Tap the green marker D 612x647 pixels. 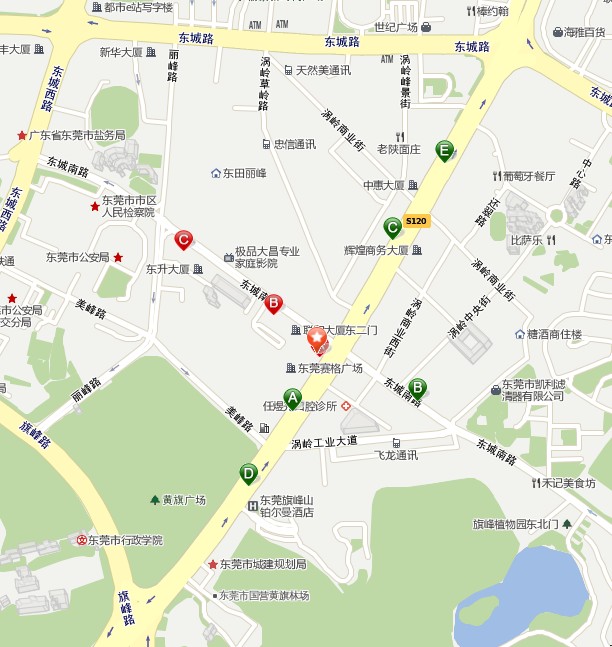pos(248,472)
